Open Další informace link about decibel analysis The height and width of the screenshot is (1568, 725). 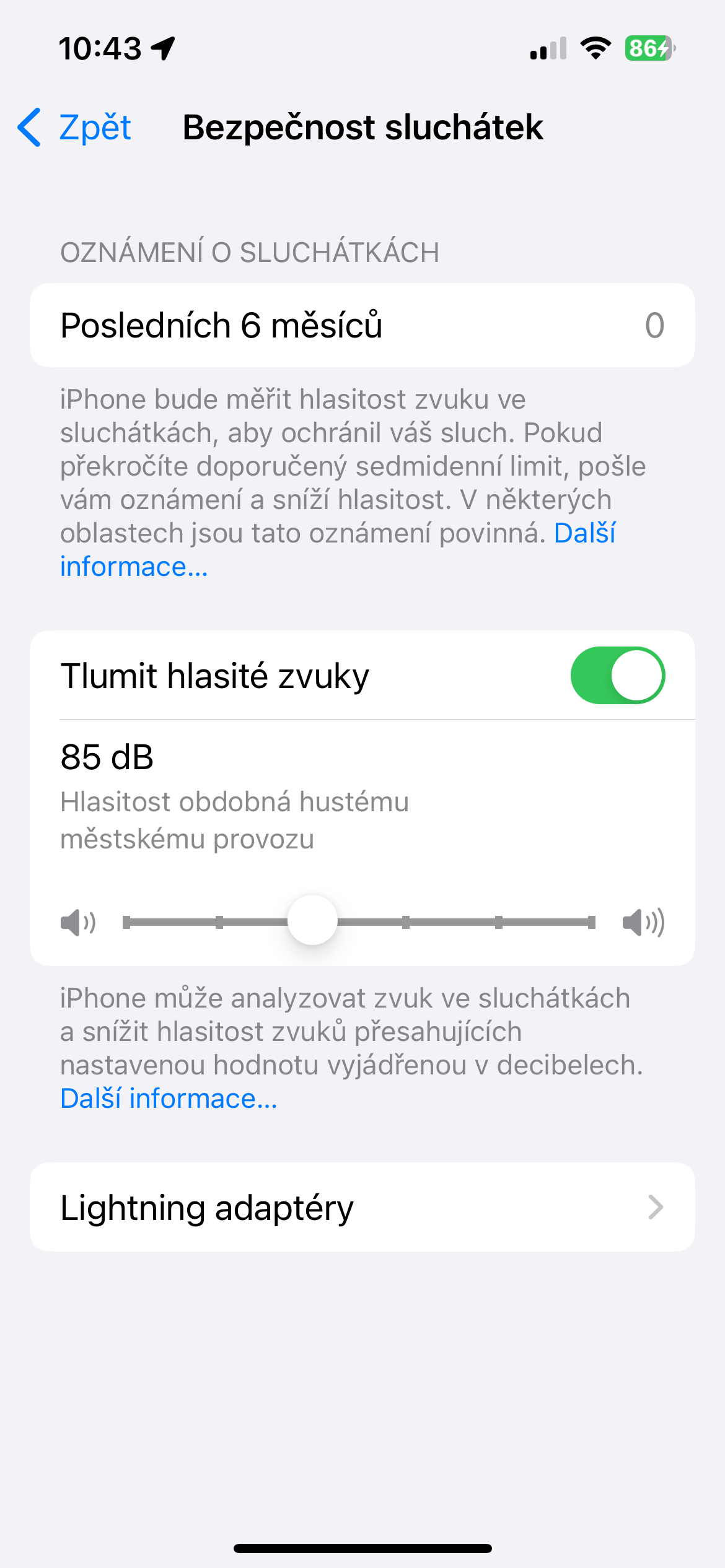click(x=169, y=1099)
